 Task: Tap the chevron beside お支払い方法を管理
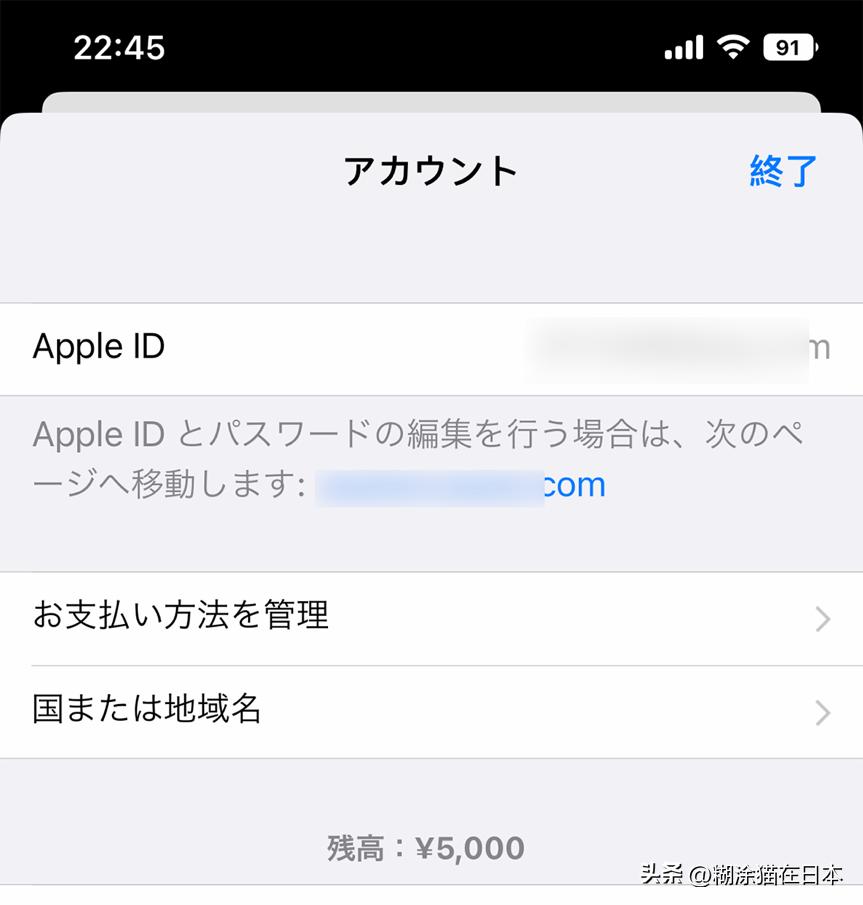click(x=823, y=617)
